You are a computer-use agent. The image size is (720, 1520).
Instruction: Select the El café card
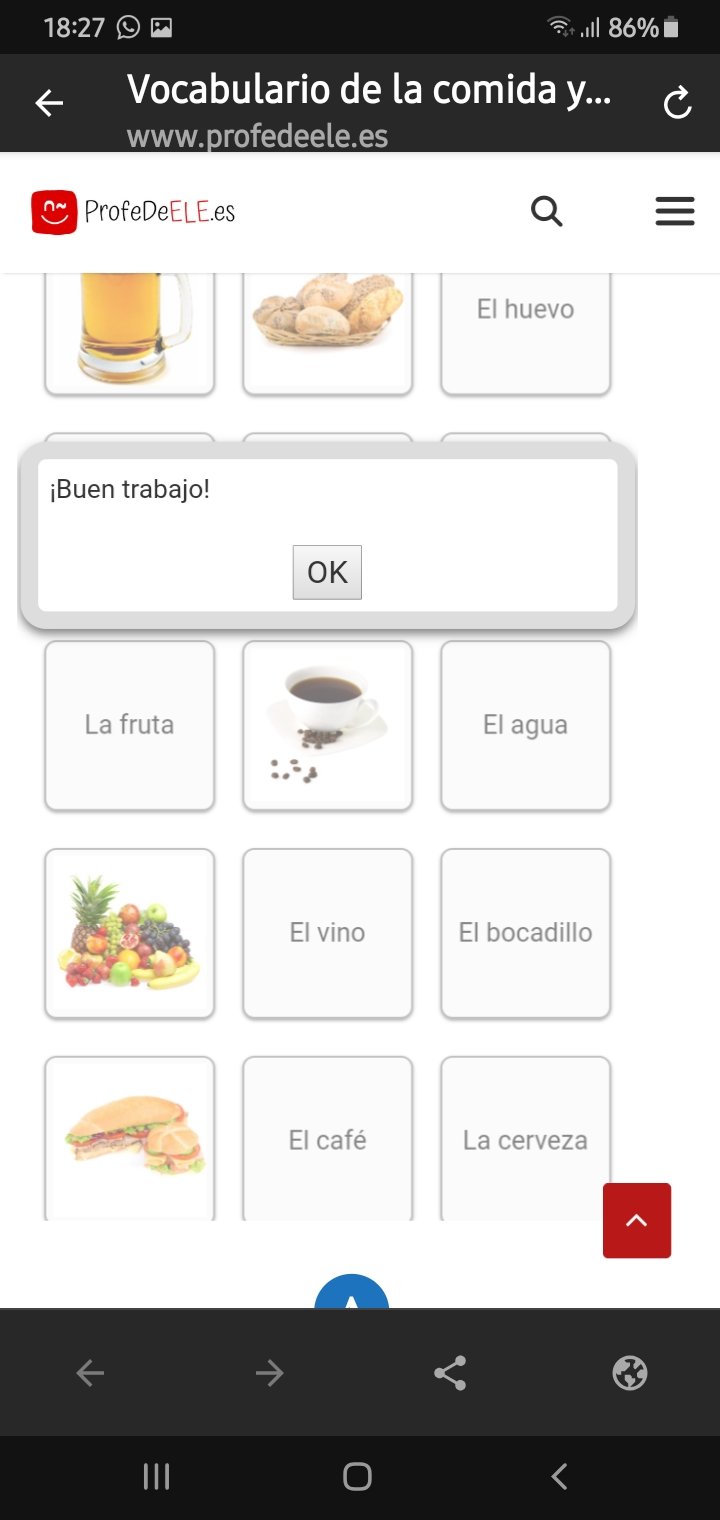[x=327, y=1140]
